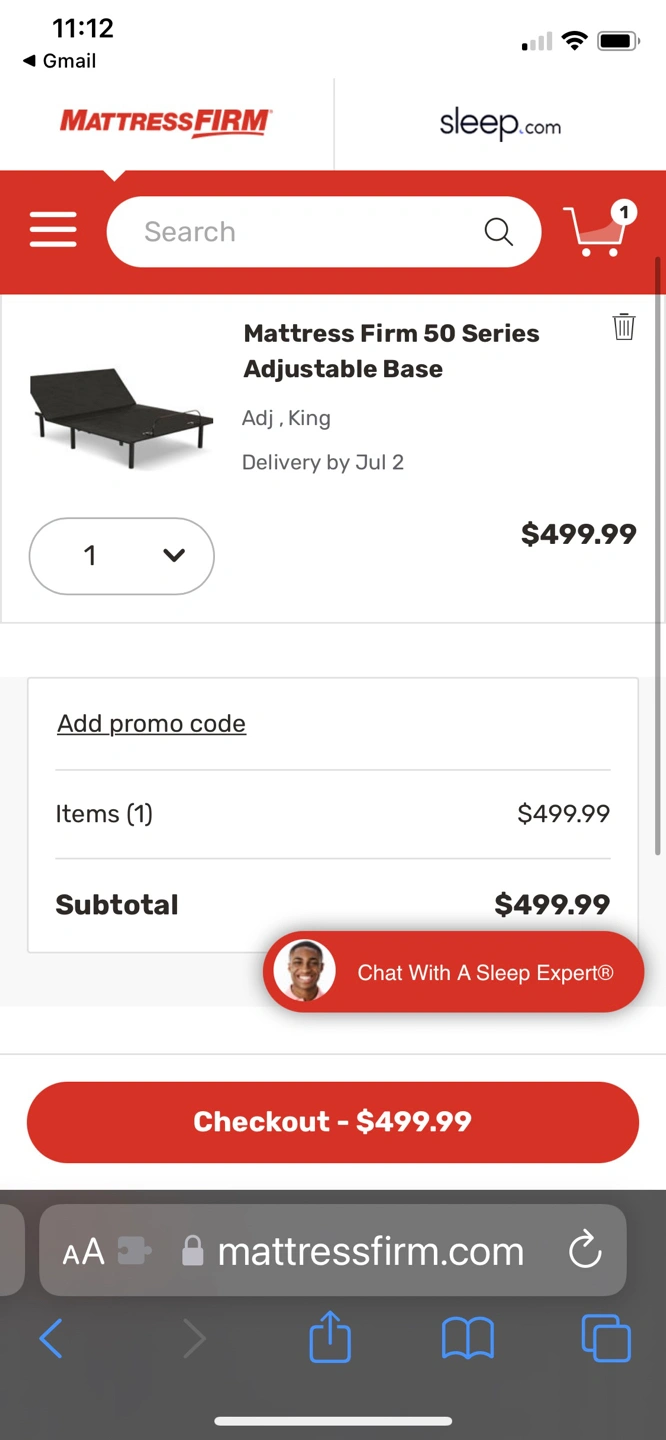Show all open Safari tabs
The height and width of the screenshot is (1440, 666).
606,1338
